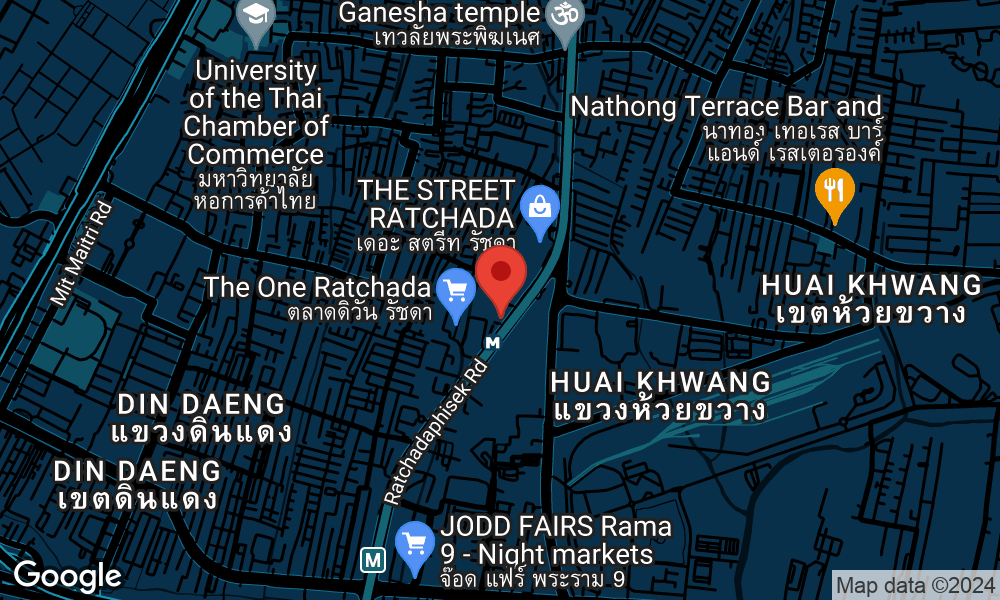The height and width of the screenshot is (600, 1000).
Task: Tap the metro station icon near JODD FAIRS
Action: (373, 560)
